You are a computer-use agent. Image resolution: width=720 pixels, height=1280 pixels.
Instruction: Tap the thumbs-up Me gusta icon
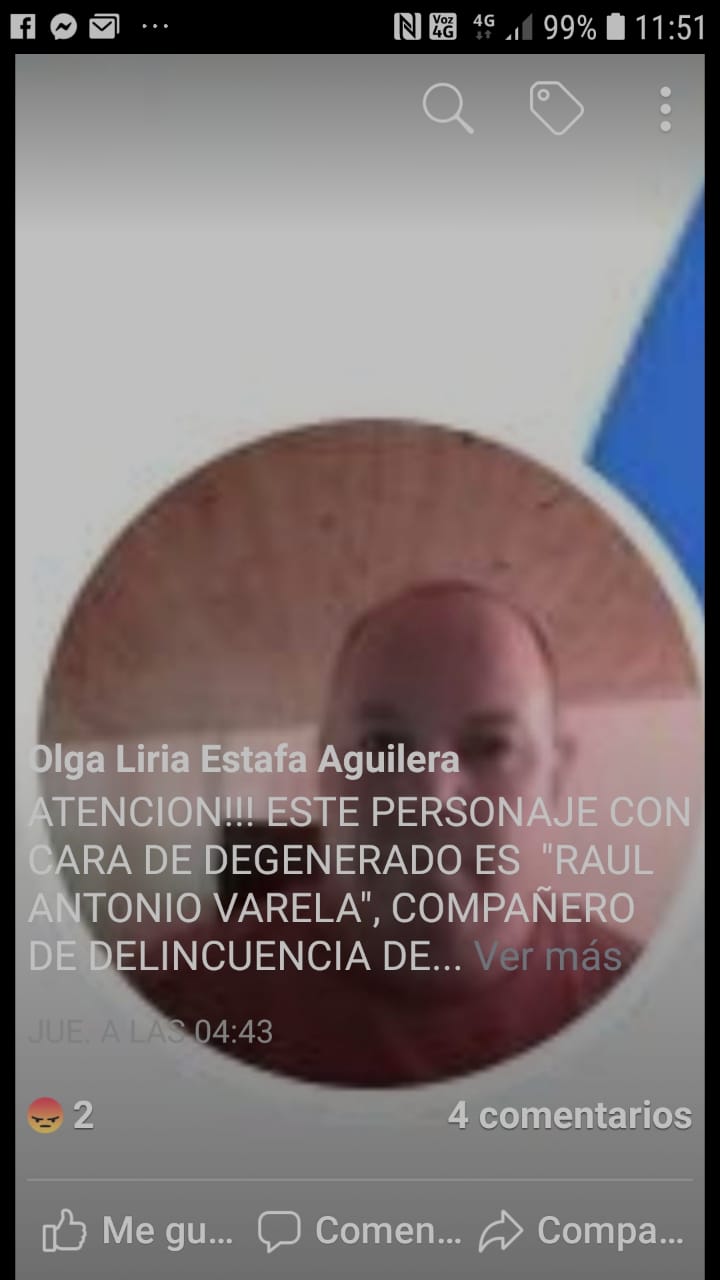66,1230
